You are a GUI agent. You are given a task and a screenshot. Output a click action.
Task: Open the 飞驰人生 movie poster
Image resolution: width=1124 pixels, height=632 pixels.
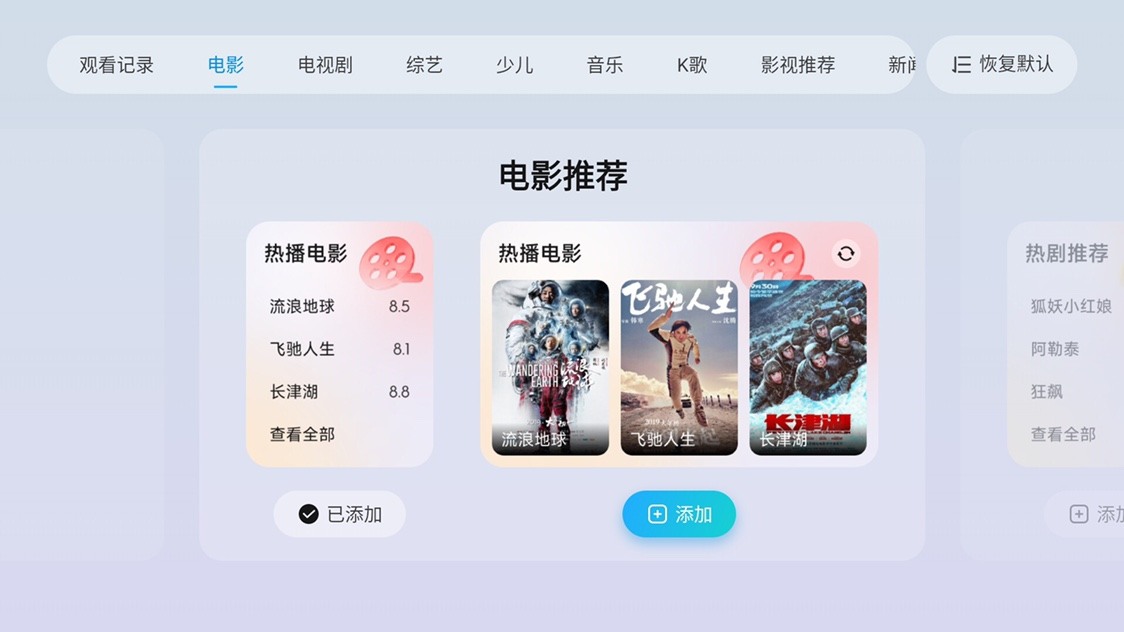point(679,367)
